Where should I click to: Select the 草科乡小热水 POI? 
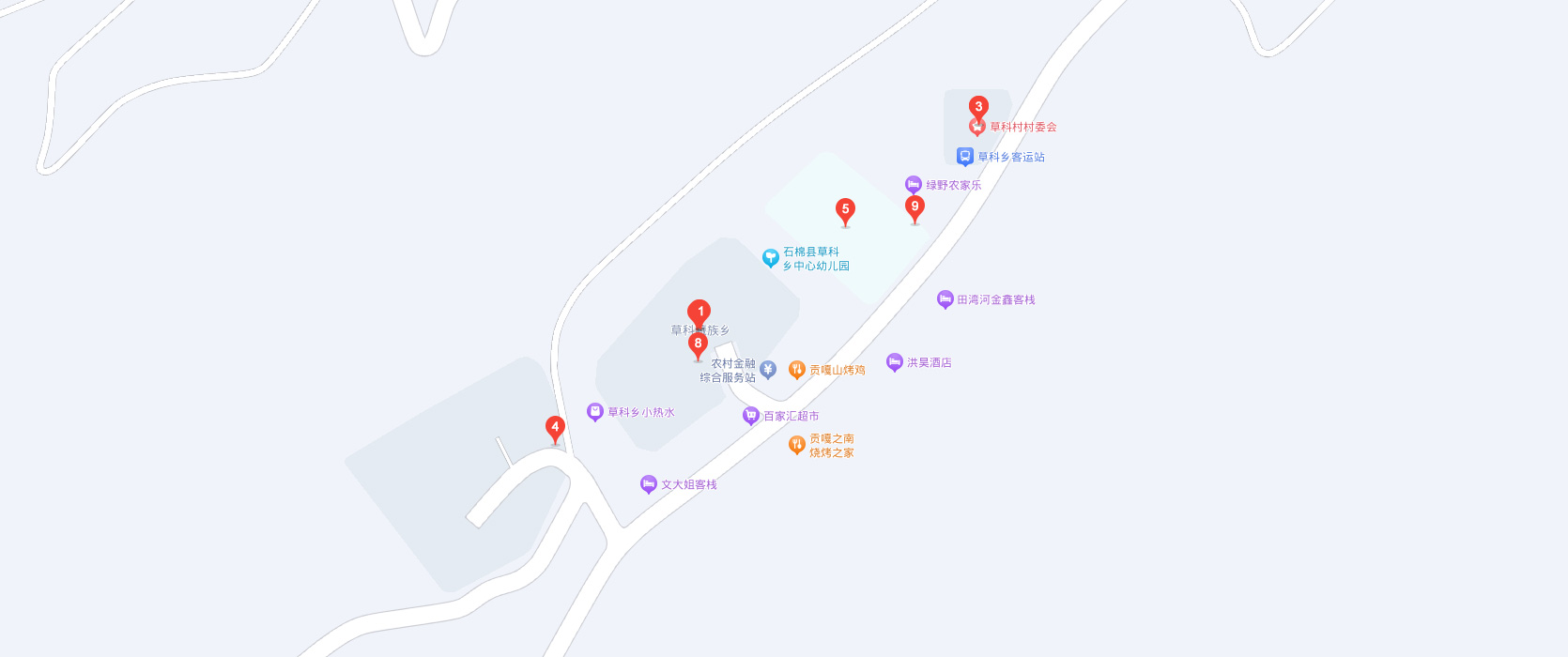click(595, 412)
